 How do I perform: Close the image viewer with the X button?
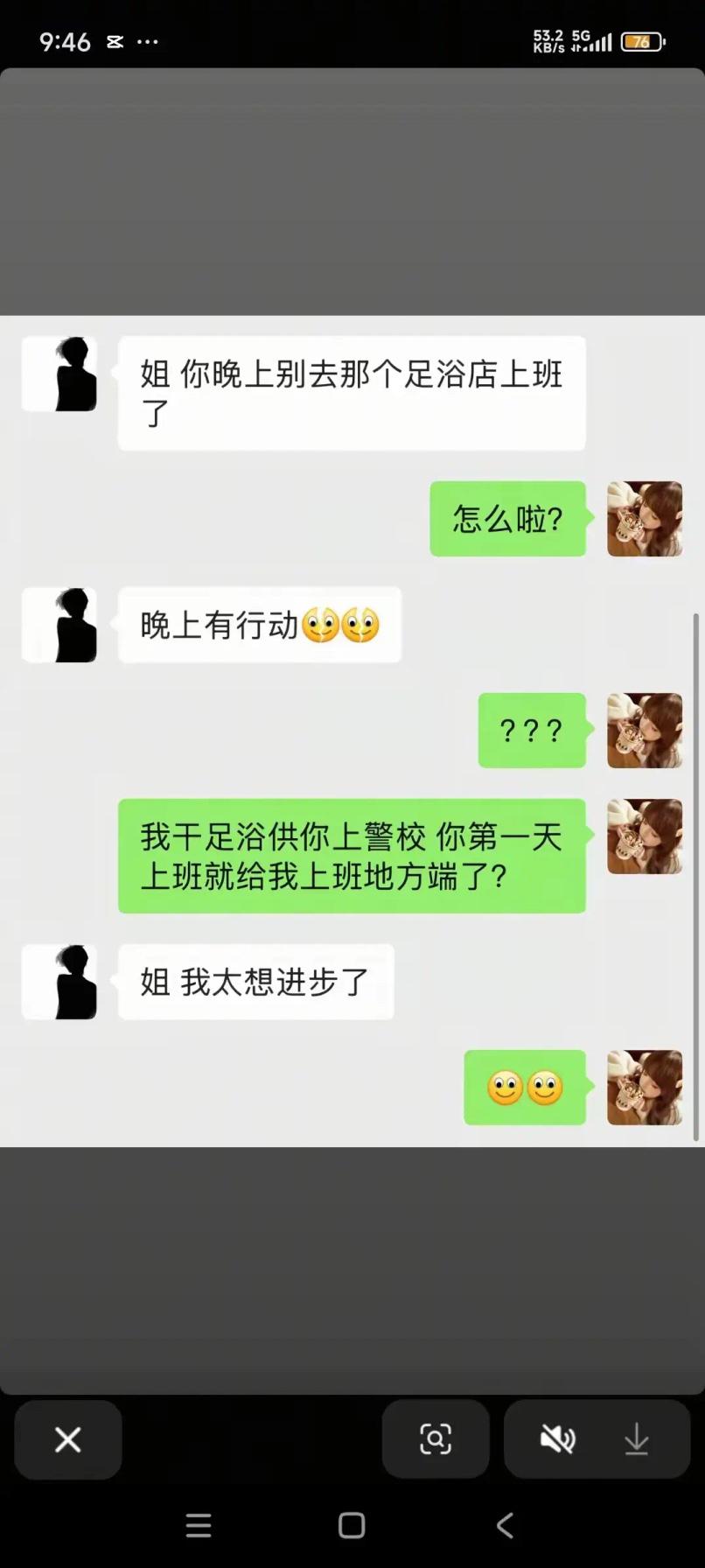[67, 1440]
